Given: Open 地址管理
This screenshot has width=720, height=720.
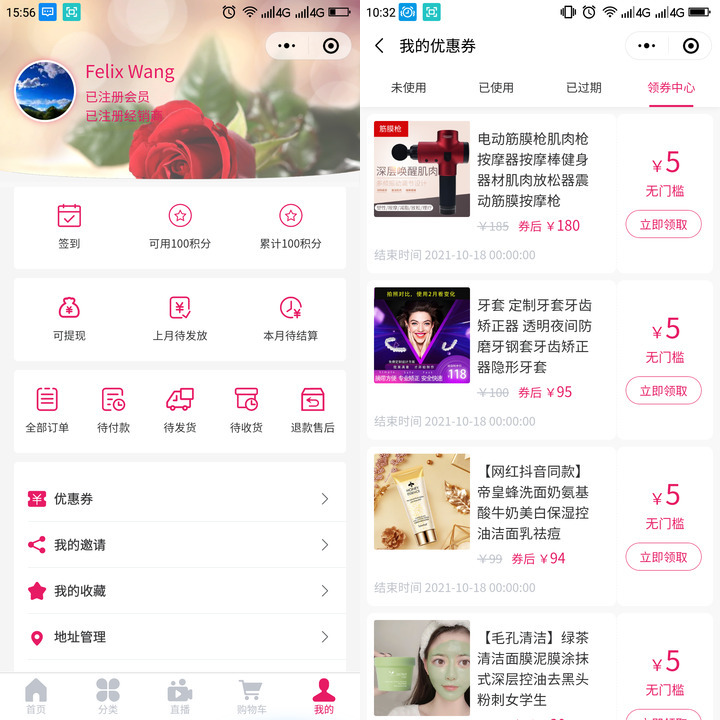Looking at the screenshot, I should [180, 637].
